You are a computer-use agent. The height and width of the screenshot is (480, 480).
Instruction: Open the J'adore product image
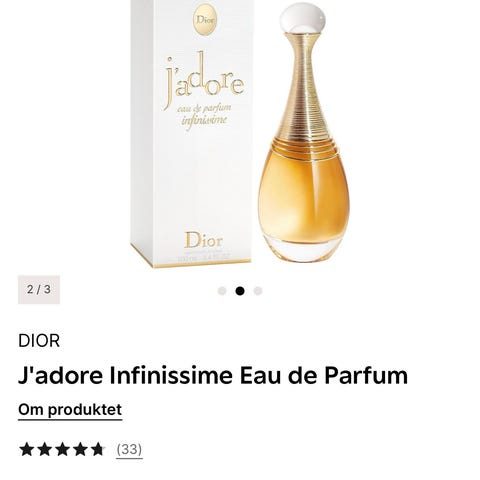(x=239, y=134)
